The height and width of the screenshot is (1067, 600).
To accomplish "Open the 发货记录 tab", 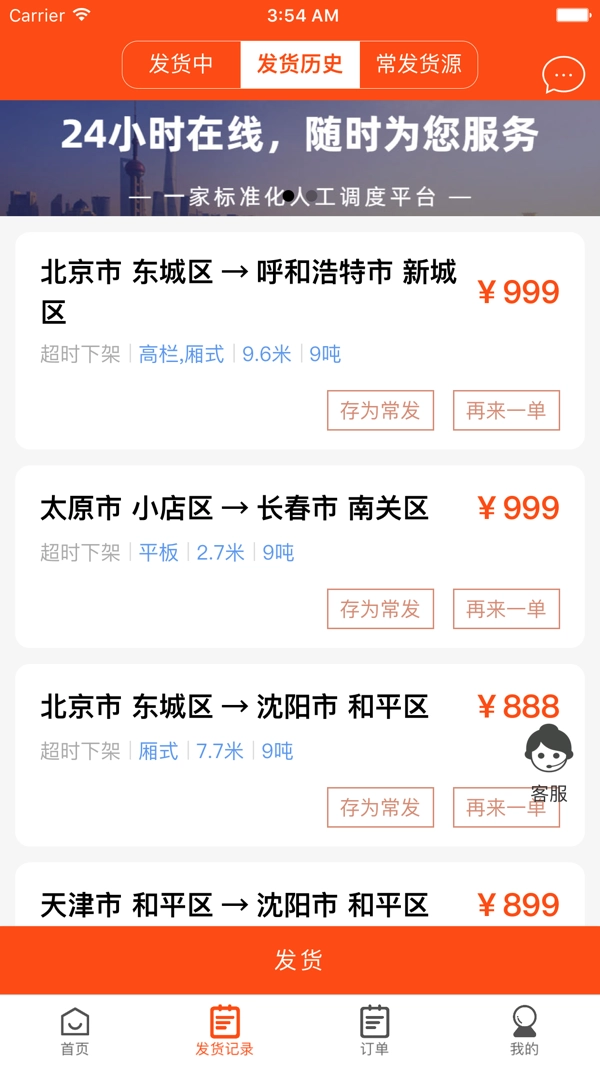I will (225, 1031).
